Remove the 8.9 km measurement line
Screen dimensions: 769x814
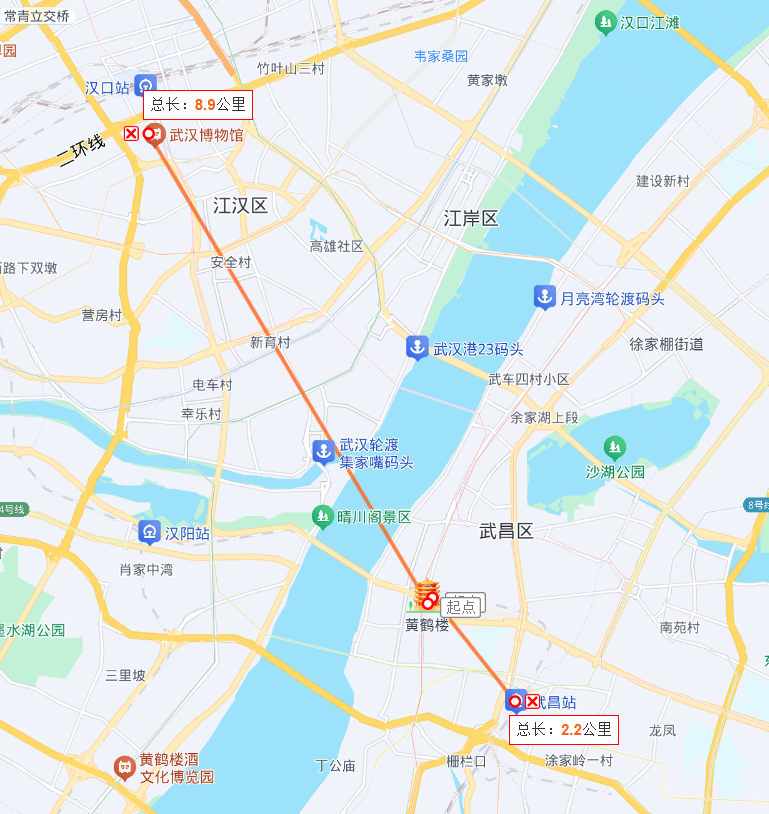point(131,134)
